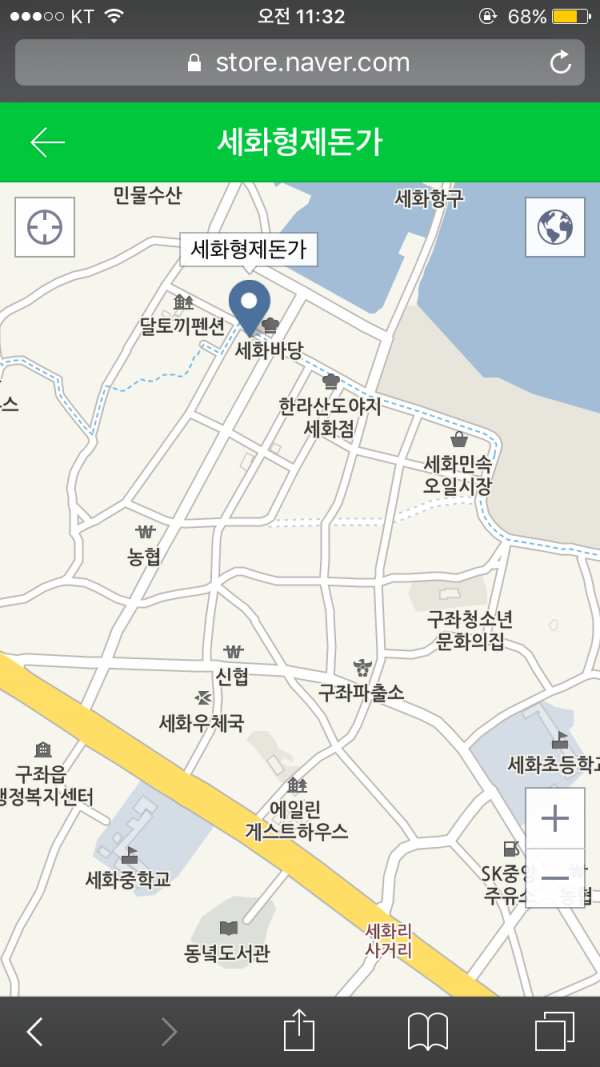
Task: Go back using the green header arrow
Action: (x=48, y=142)
